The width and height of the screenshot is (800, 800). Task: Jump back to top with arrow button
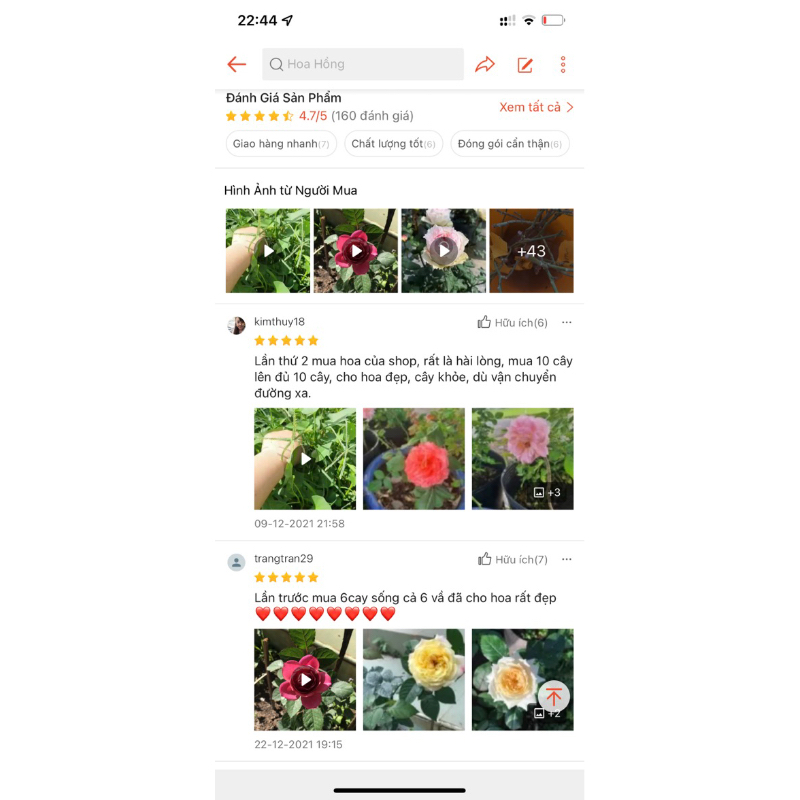coord(554,697)
